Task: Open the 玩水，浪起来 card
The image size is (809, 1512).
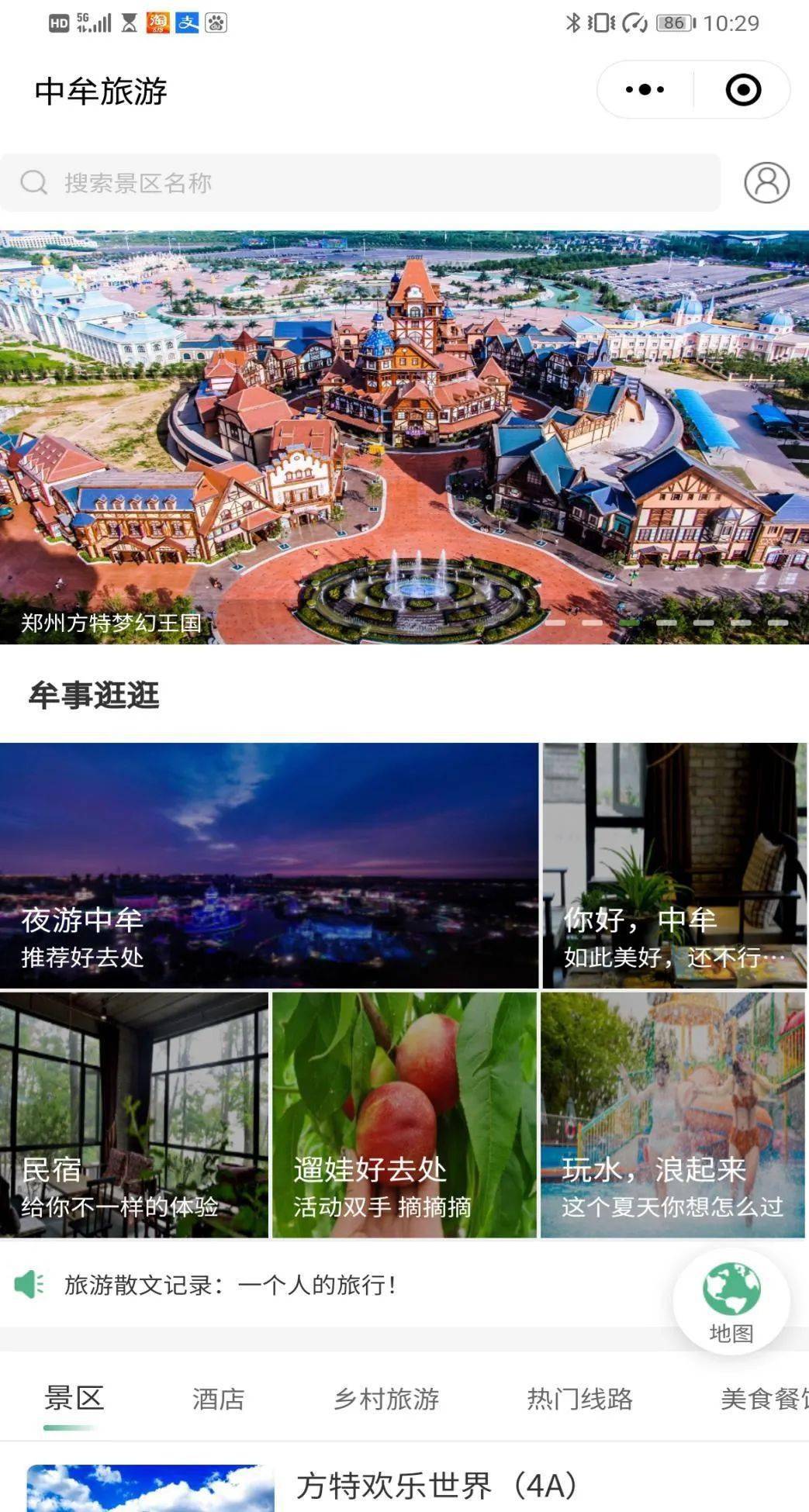Action: pos(672,1115)
